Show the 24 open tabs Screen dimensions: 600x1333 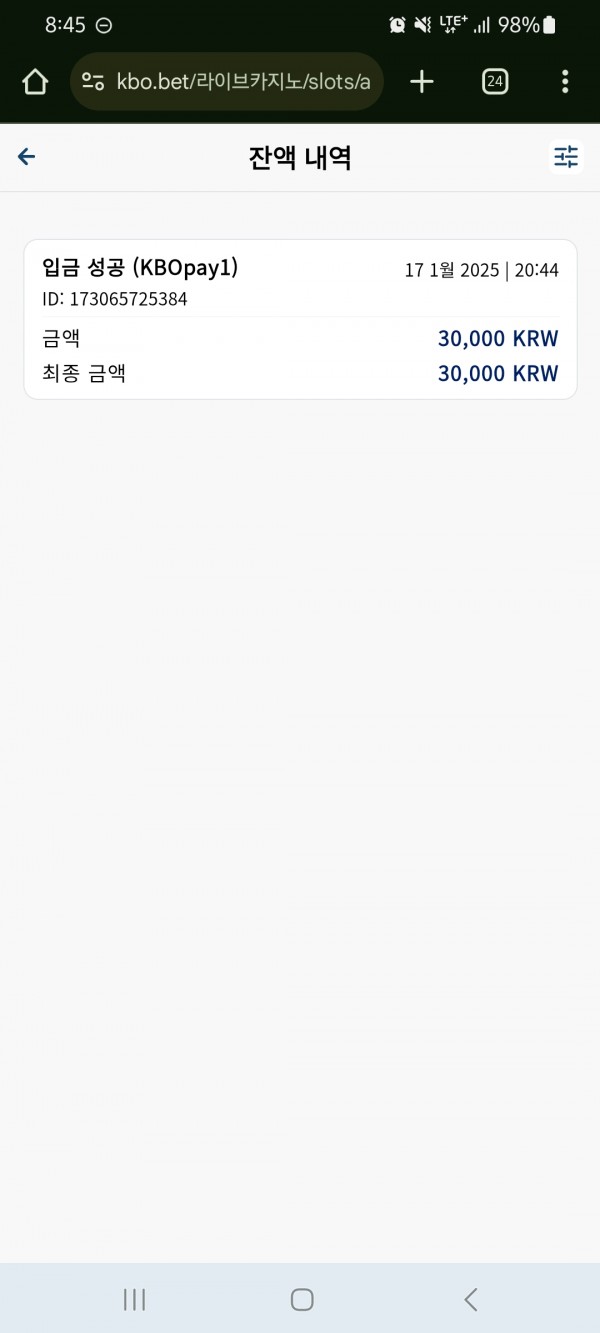coord(495,82)
